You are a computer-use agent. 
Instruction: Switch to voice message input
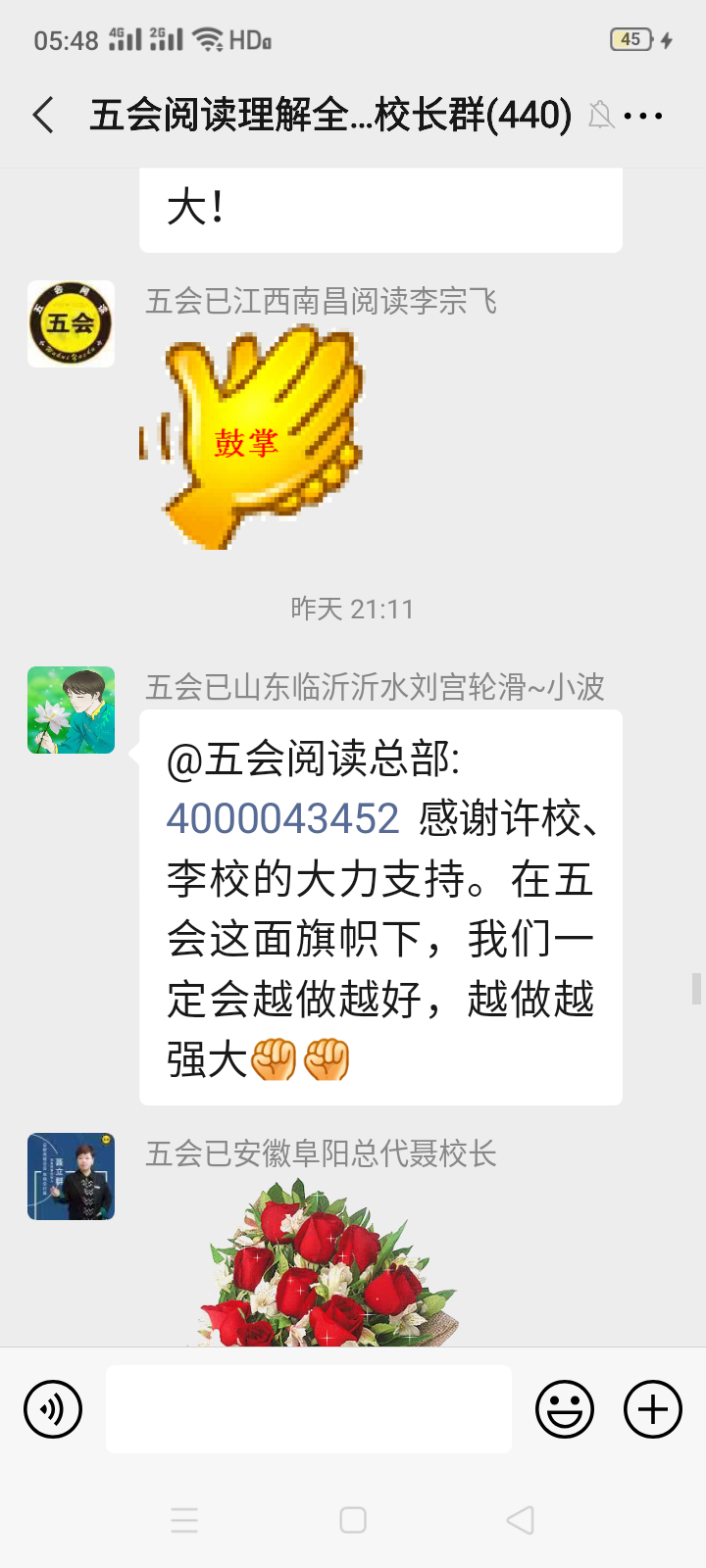[x=53, y=1409]
